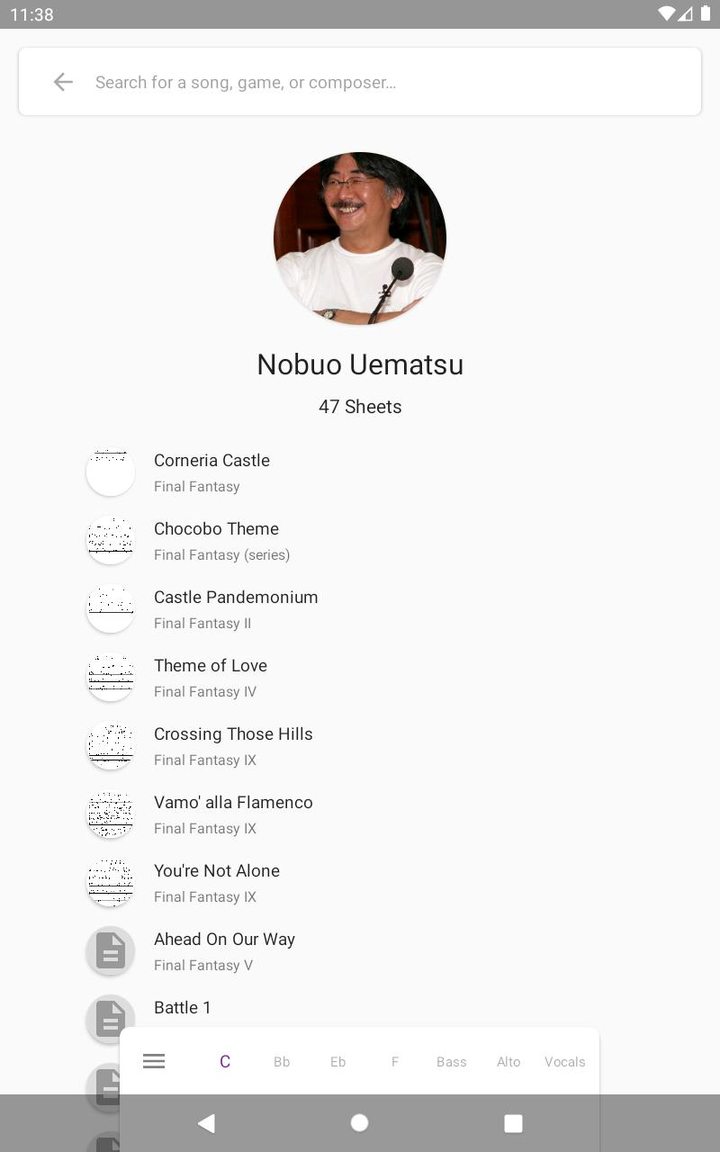Switch to the Bb instrument key
Image resolution: width=720 pixels, height=1152 pixels.
coord(282,1062)
